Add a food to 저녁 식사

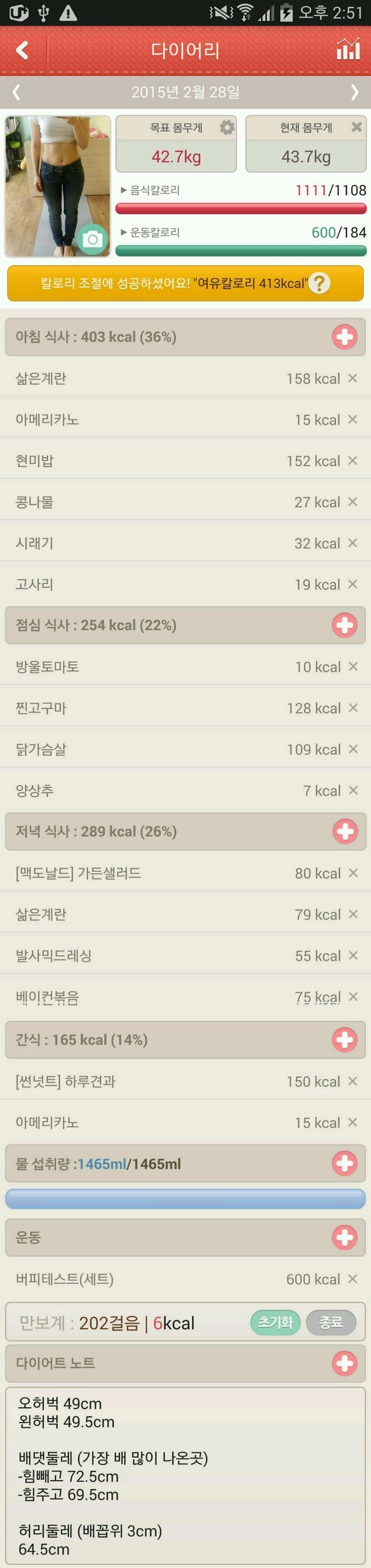point(344,831)
